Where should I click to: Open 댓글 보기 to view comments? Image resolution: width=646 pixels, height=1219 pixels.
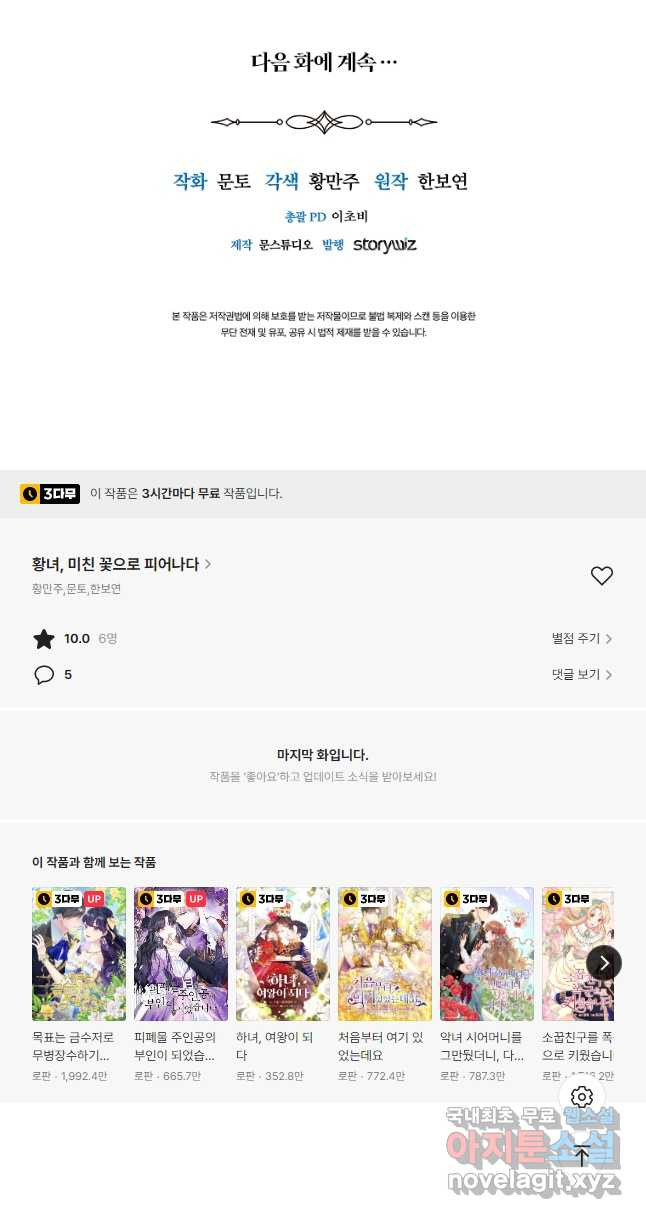tap(581, 675)
